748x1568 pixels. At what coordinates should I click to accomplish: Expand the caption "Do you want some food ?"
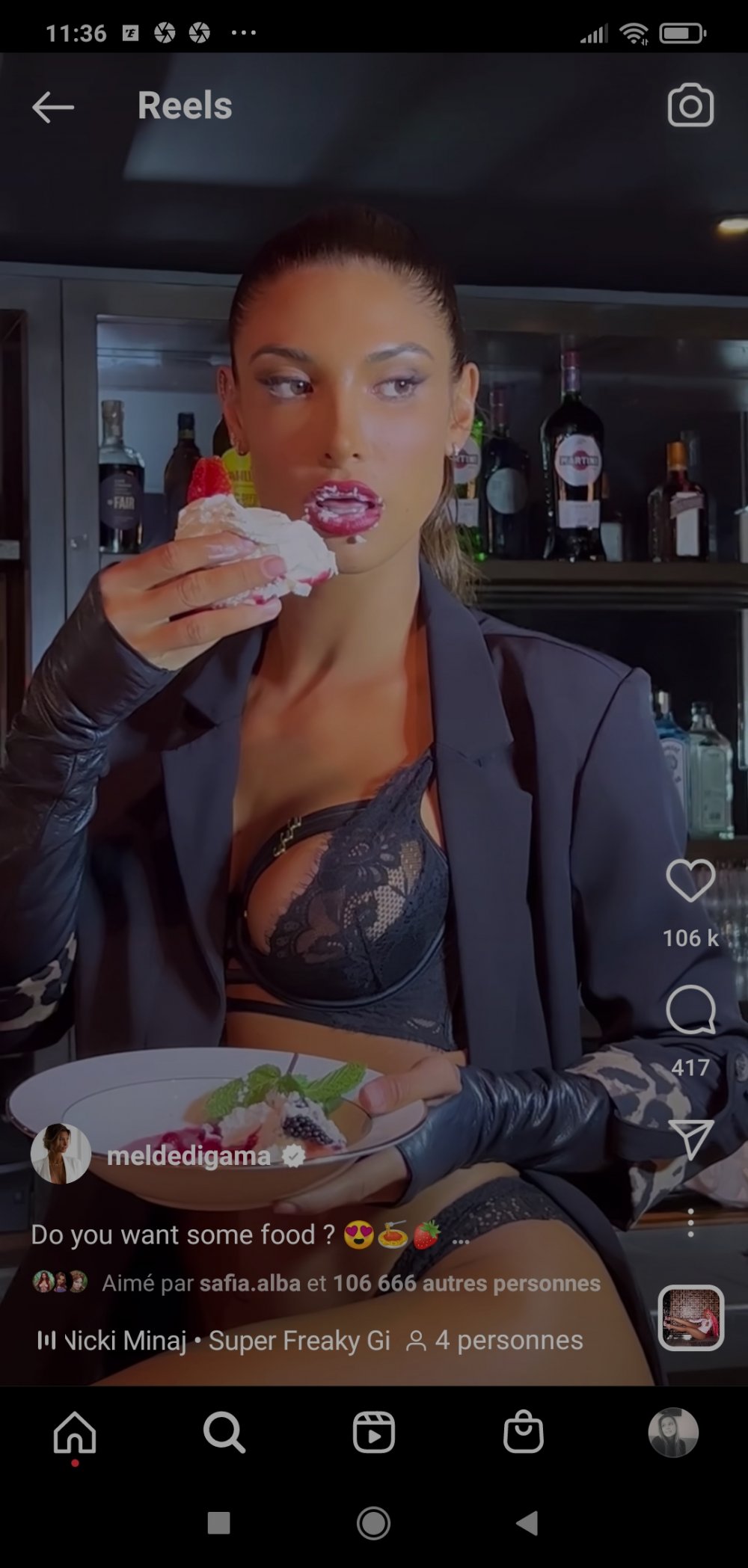(461, 1235)
